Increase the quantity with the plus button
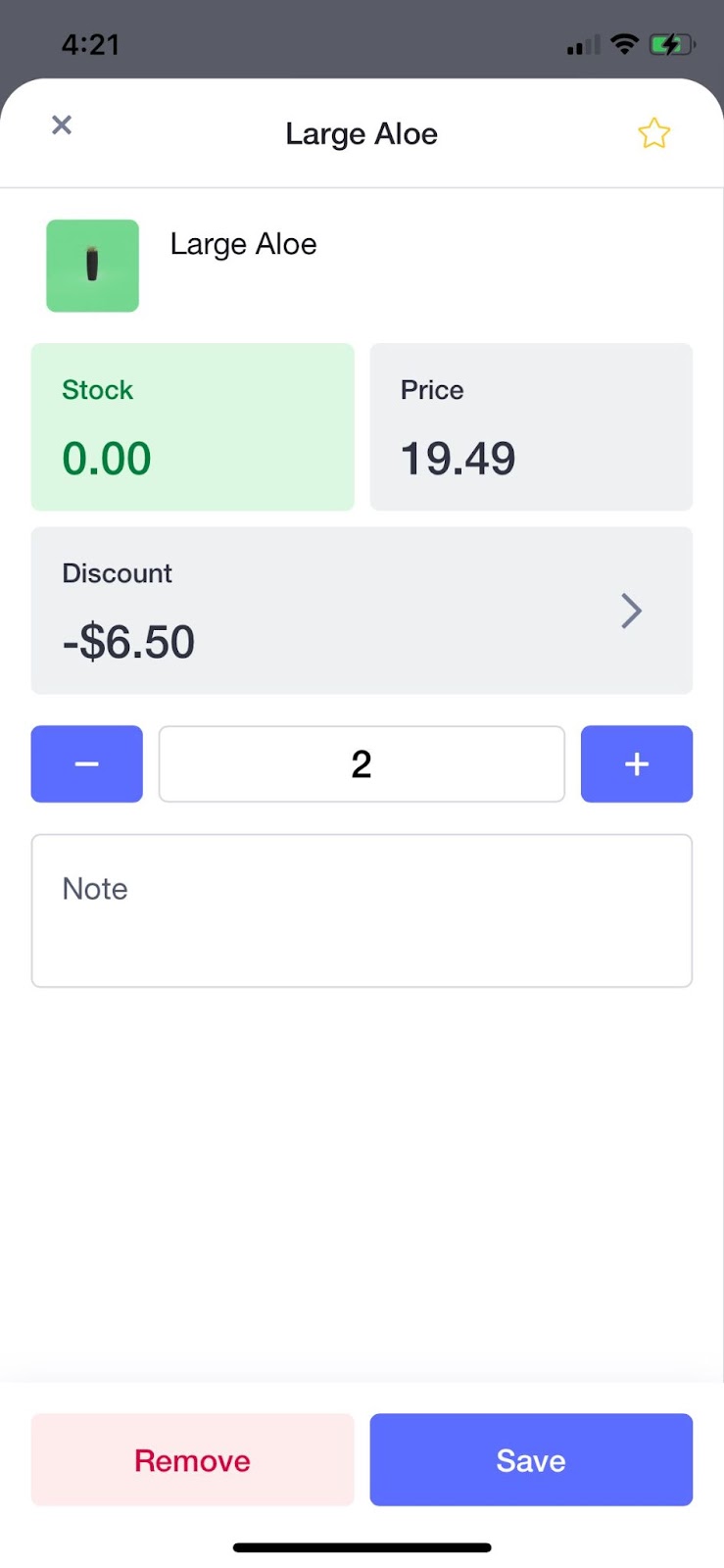The height and width of the screenshot is (1568, 724). point(636,764)
